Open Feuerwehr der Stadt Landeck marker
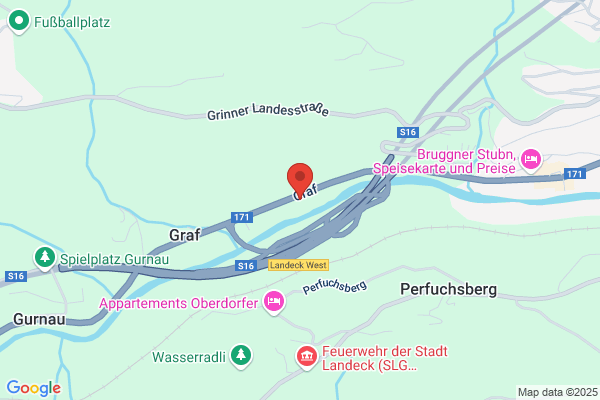Viewport: 600px width, 400px height. 307,358
